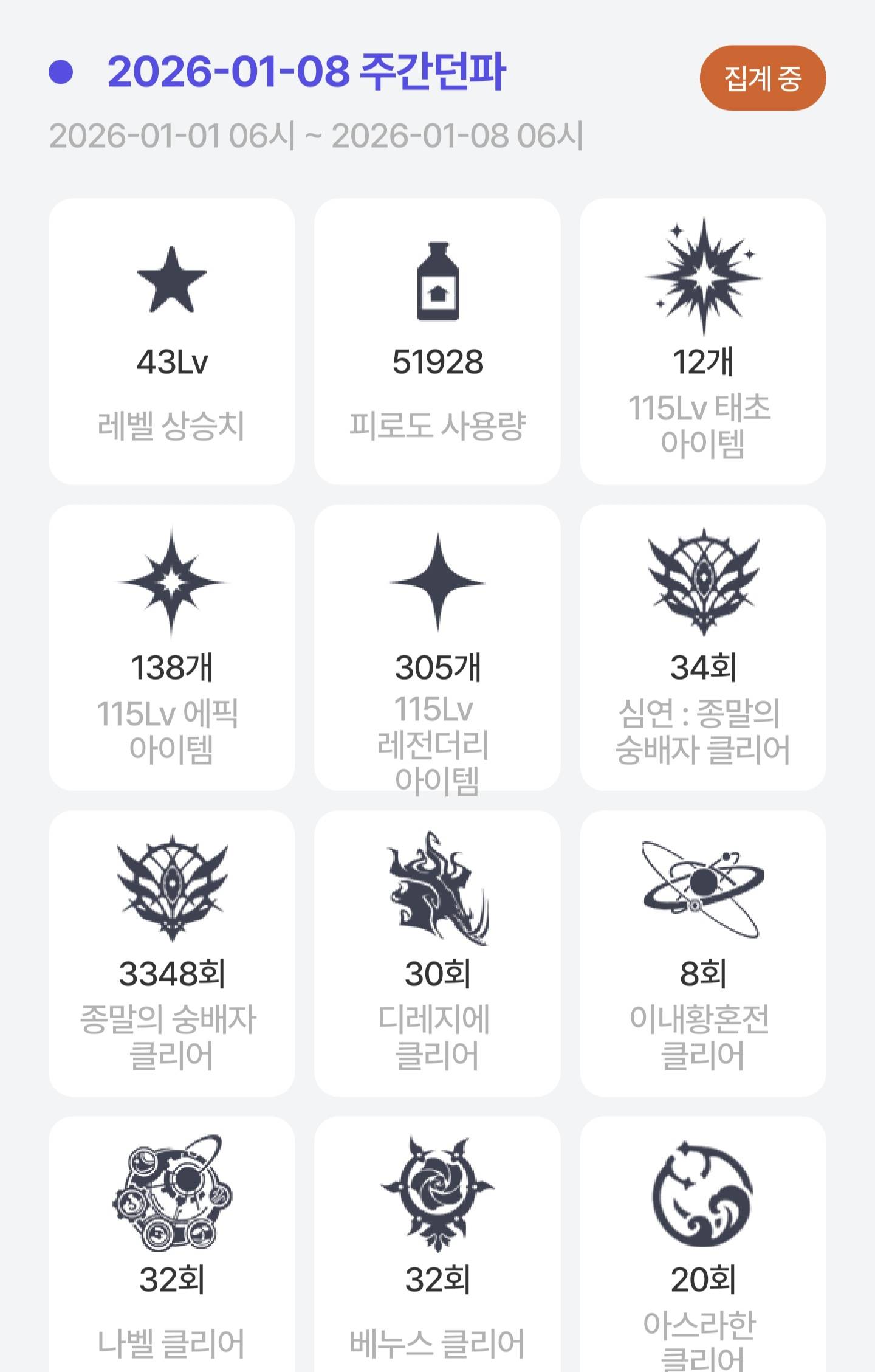Open the 3348회 종말의 숭배자 클리어 card
The image size is (875, 1372).
point(171,953)
